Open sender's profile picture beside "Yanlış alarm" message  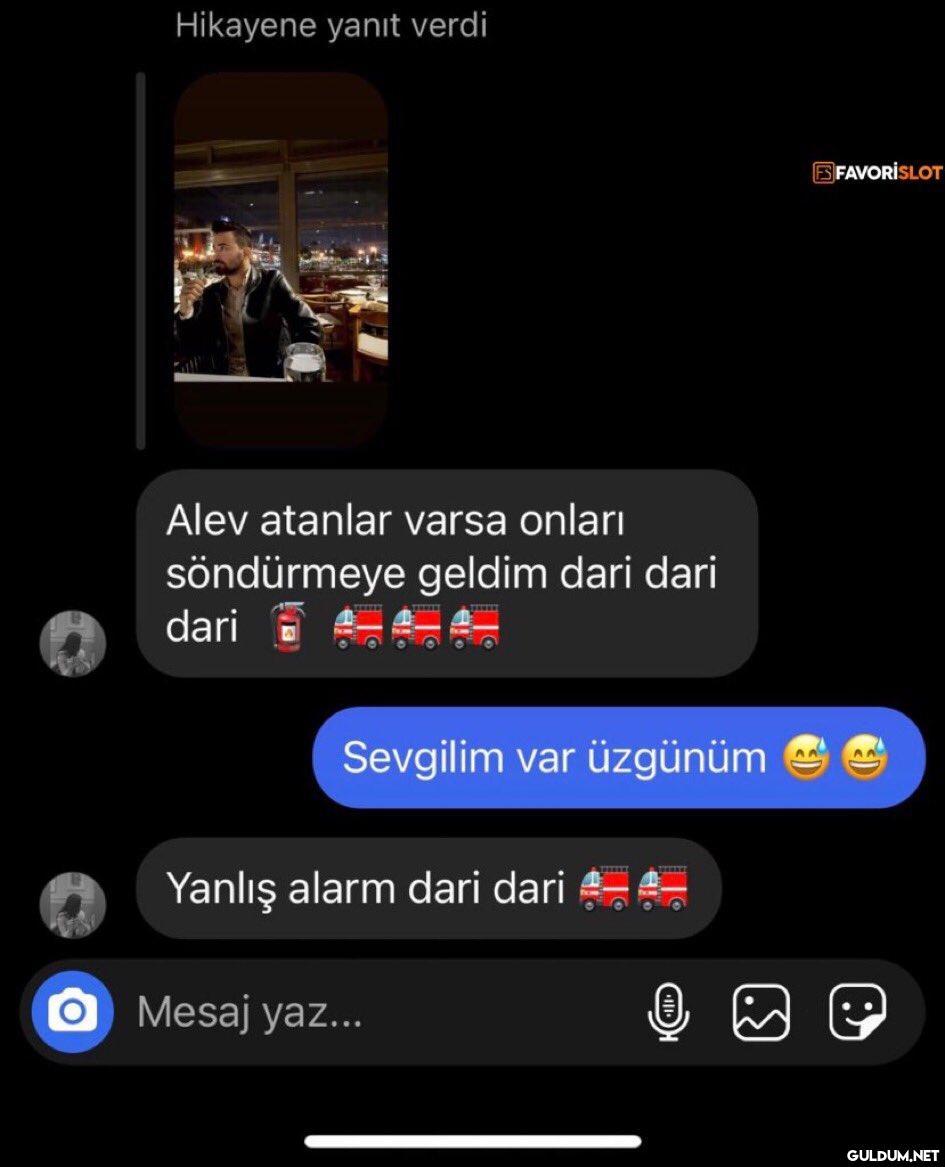pos(72,905)
